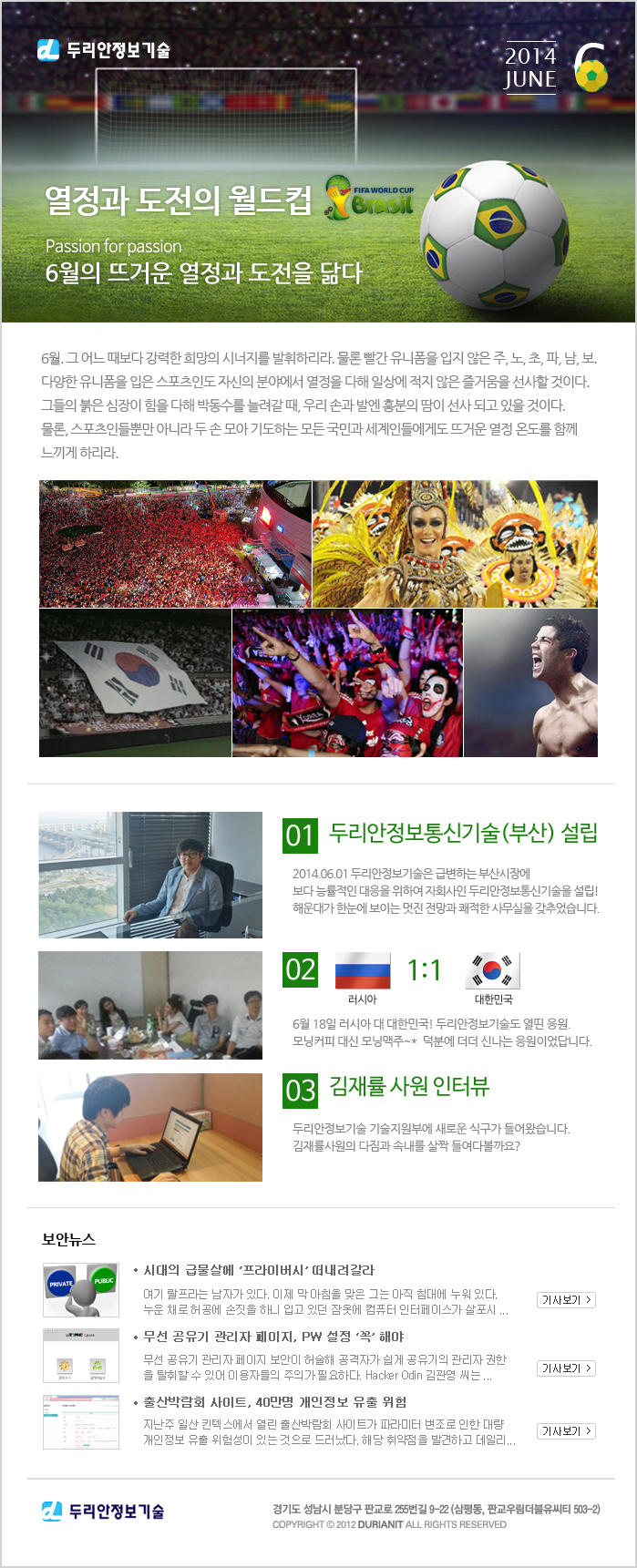
Task: View article on 출산박람회 사이트 leak
Action: (x=566, y=1431)
